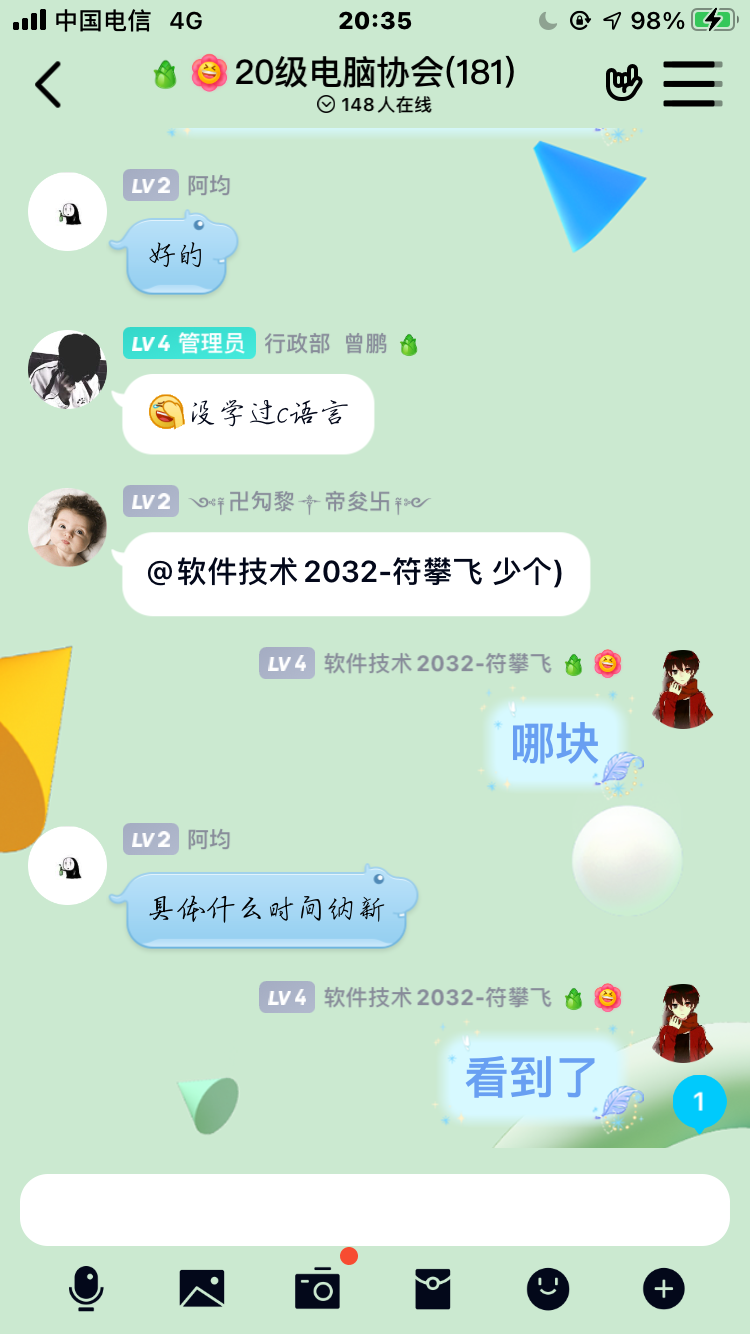Open the red packet icon
The width and height of the screenshot is (750, 1334).
(433, 1288)
